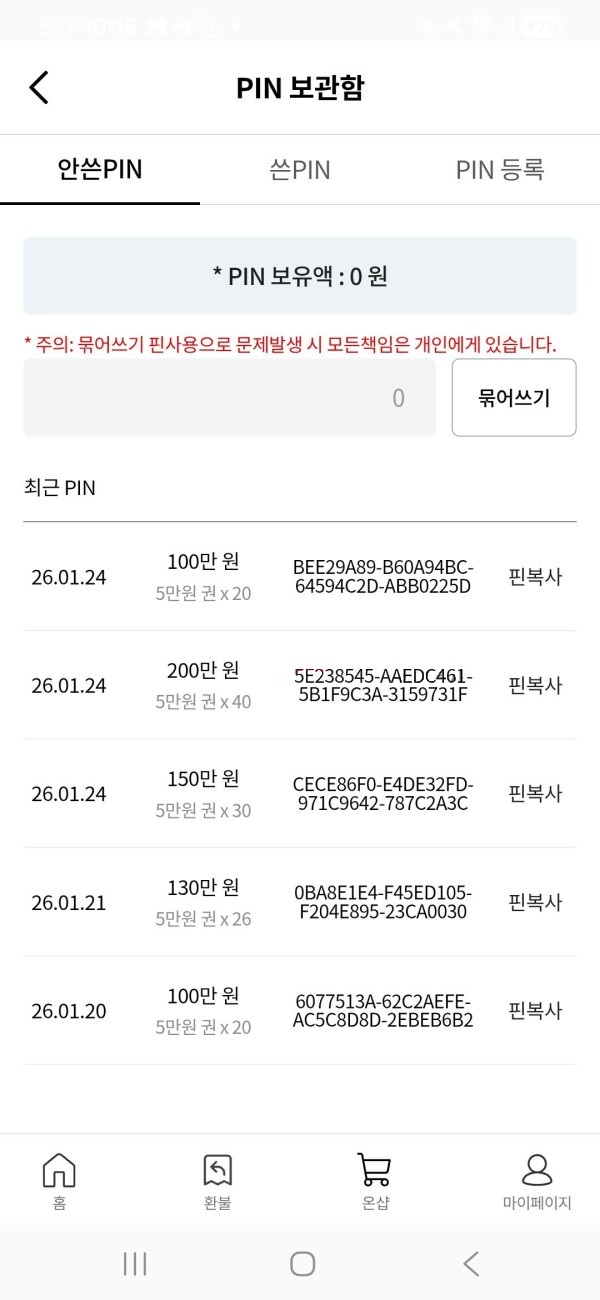Copy PIN for 100만 원 dated 26.01.24
The height and width of the screenshot is (1300, 600).
535,577
